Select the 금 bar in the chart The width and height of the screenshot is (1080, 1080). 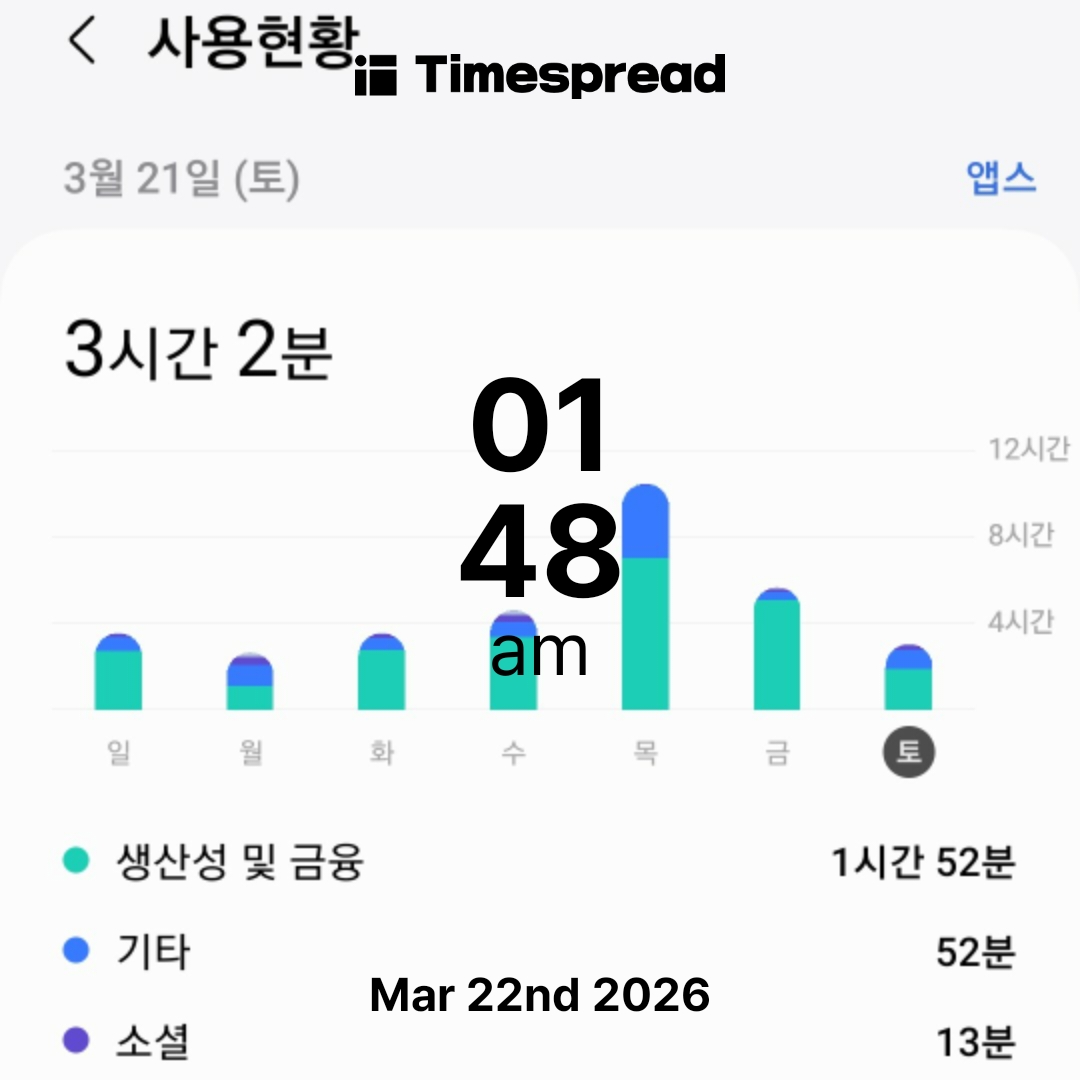pyautogui.click(x=777, y=650)
